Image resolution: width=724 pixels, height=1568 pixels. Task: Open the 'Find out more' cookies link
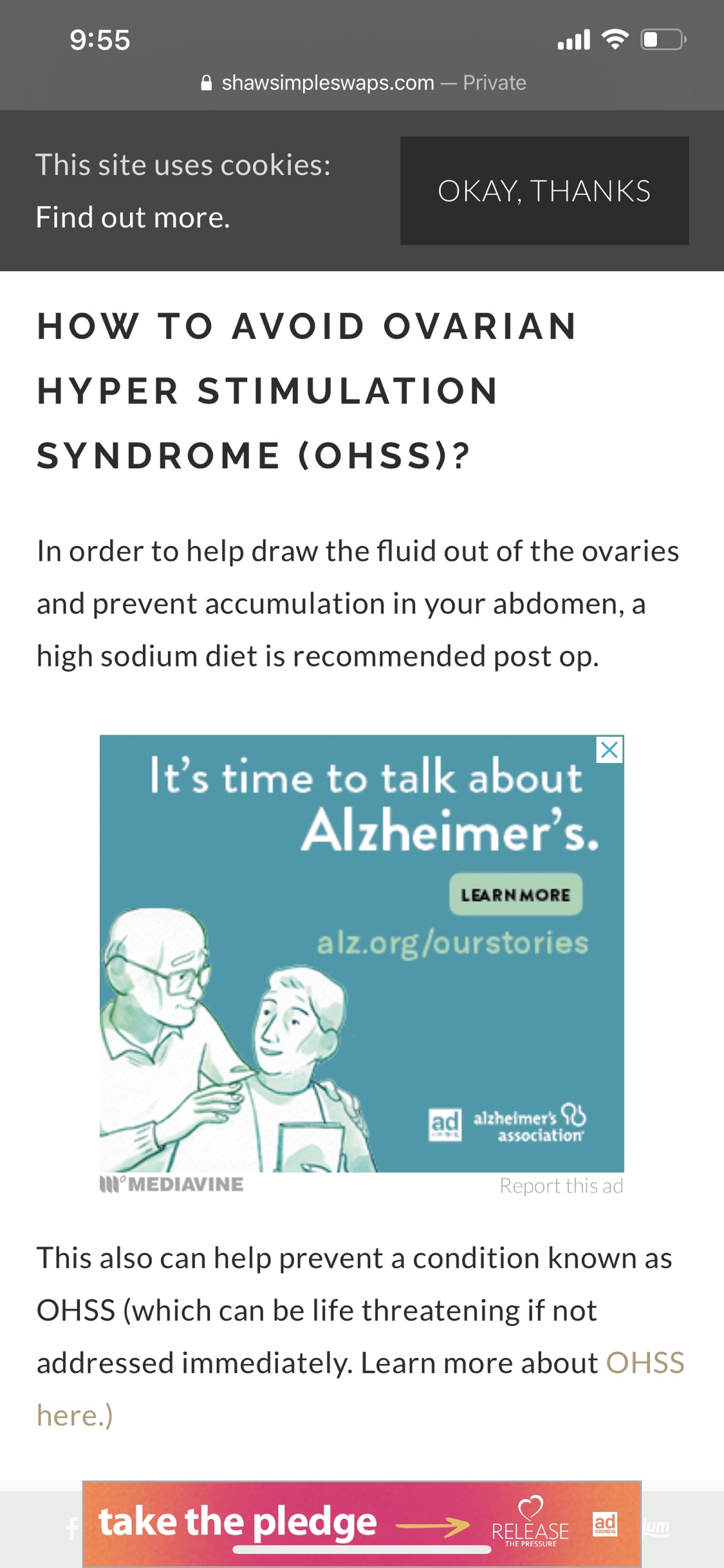click(133, 218)
